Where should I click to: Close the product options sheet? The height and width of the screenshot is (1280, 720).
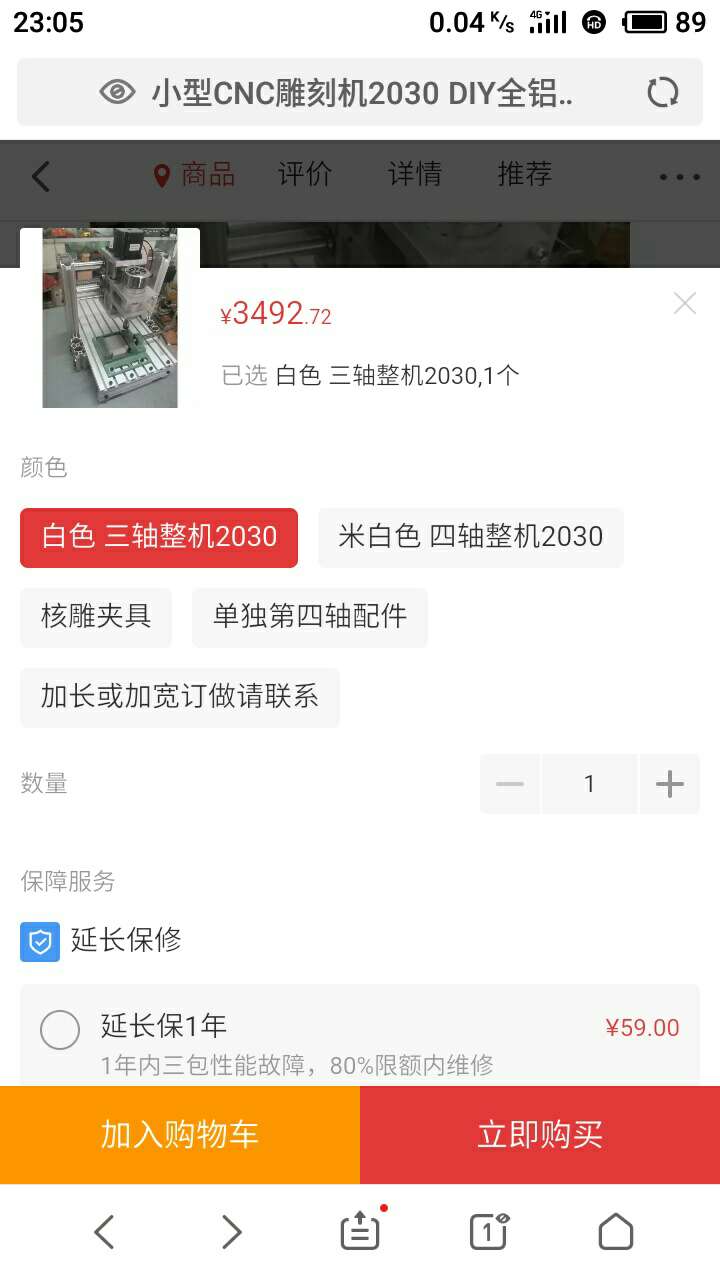(x=684, y=303)
